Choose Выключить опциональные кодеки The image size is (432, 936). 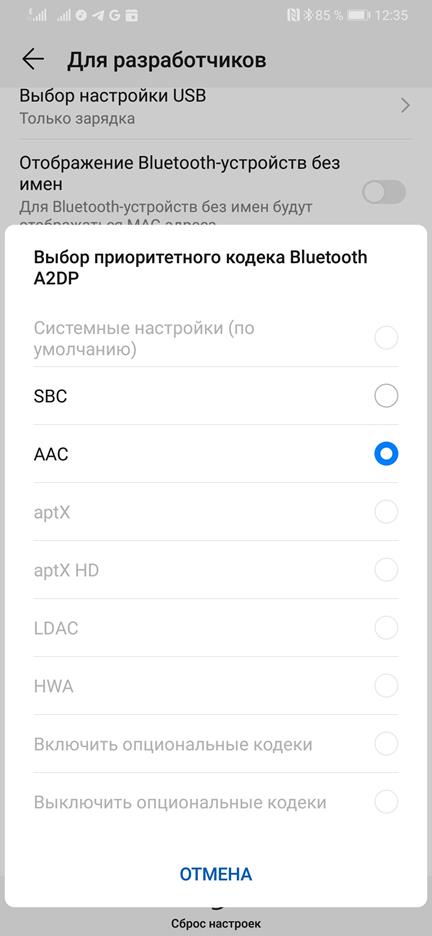click(215, 802)
